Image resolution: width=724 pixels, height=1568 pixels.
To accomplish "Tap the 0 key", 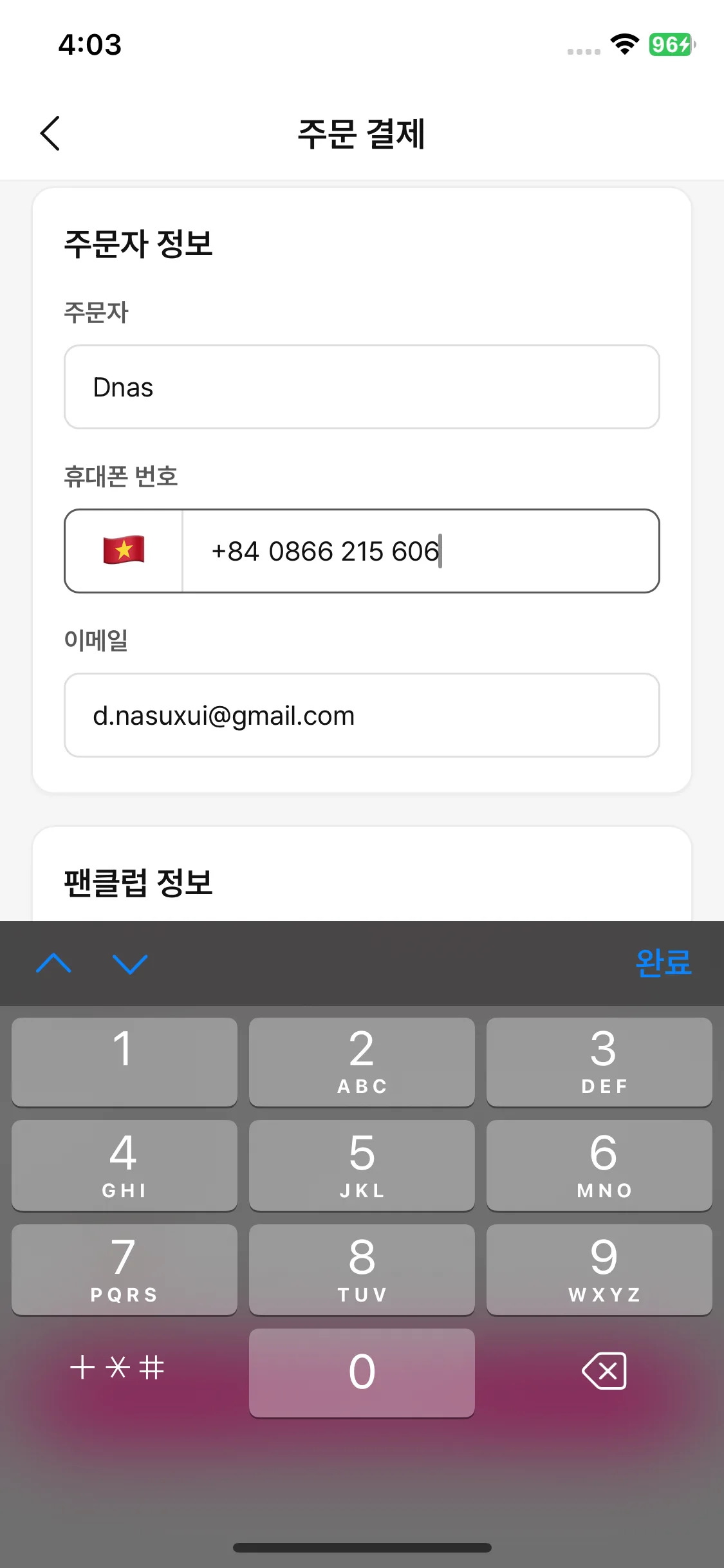I will (362, 1372).
